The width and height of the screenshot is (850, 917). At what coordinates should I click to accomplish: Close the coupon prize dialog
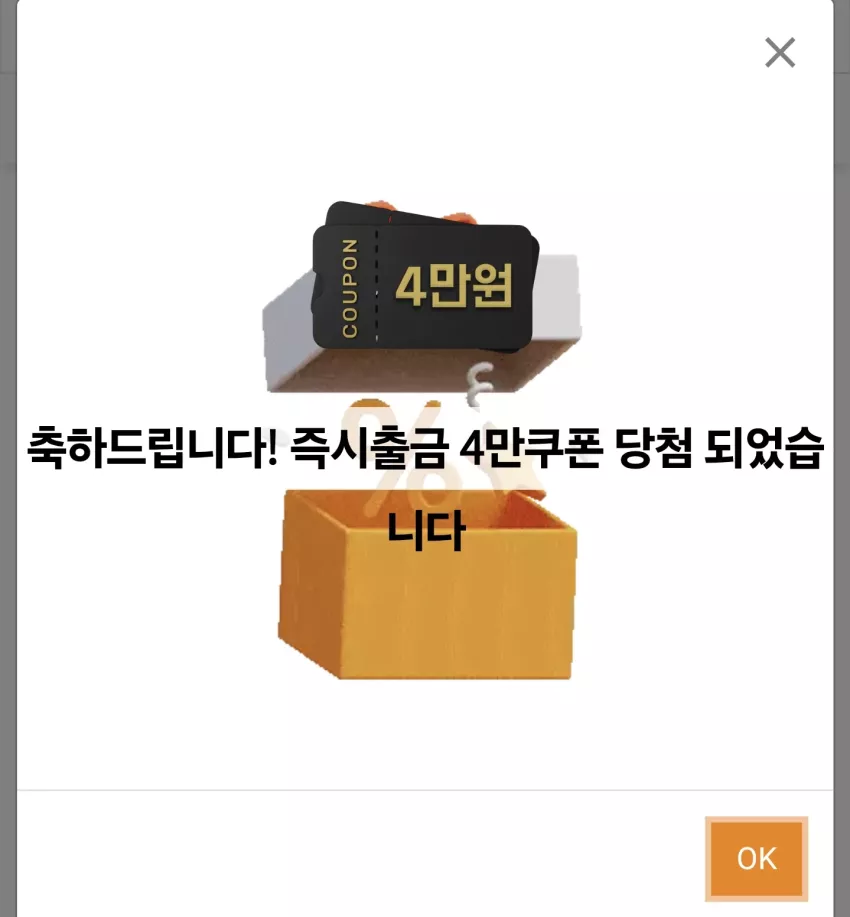(780, 53)
